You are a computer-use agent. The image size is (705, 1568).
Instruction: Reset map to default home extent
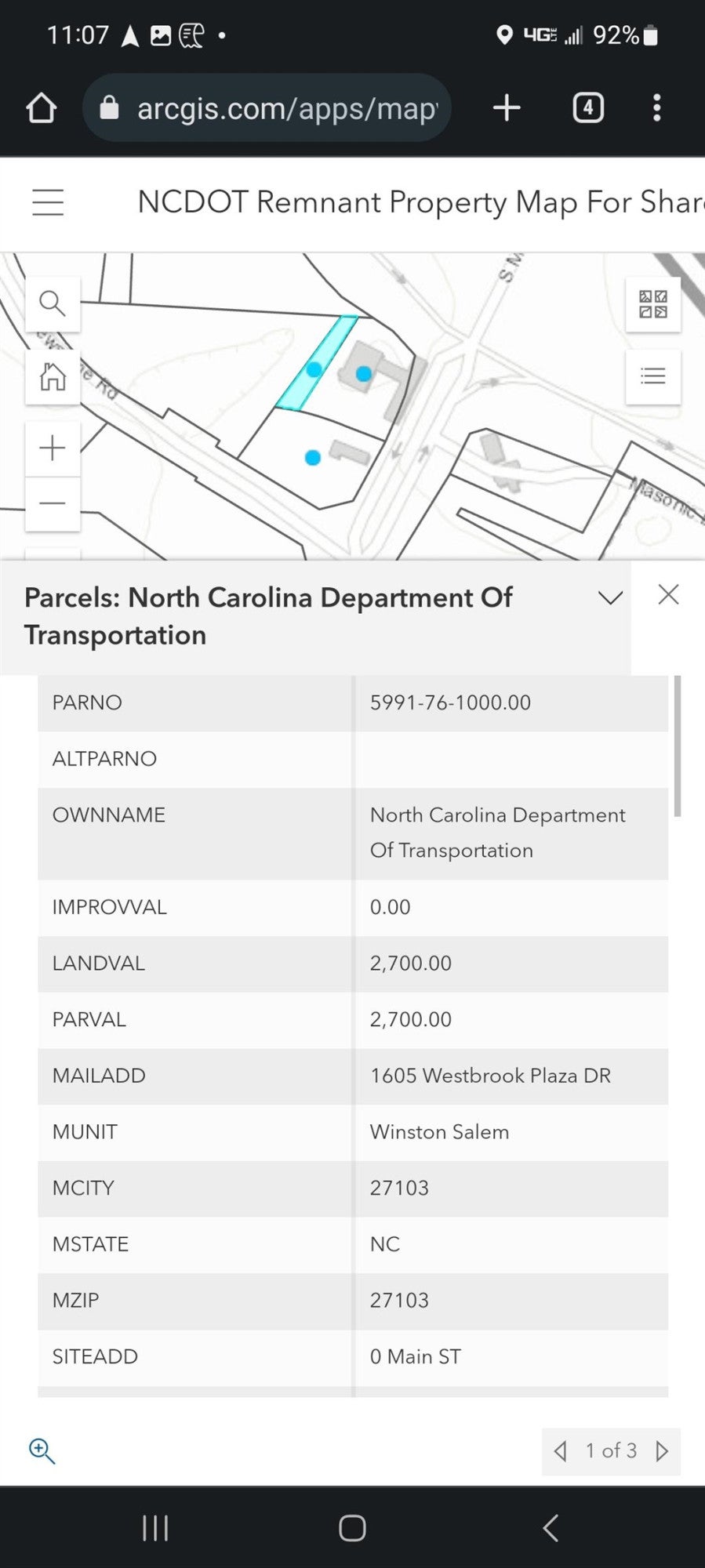[53, 377]
